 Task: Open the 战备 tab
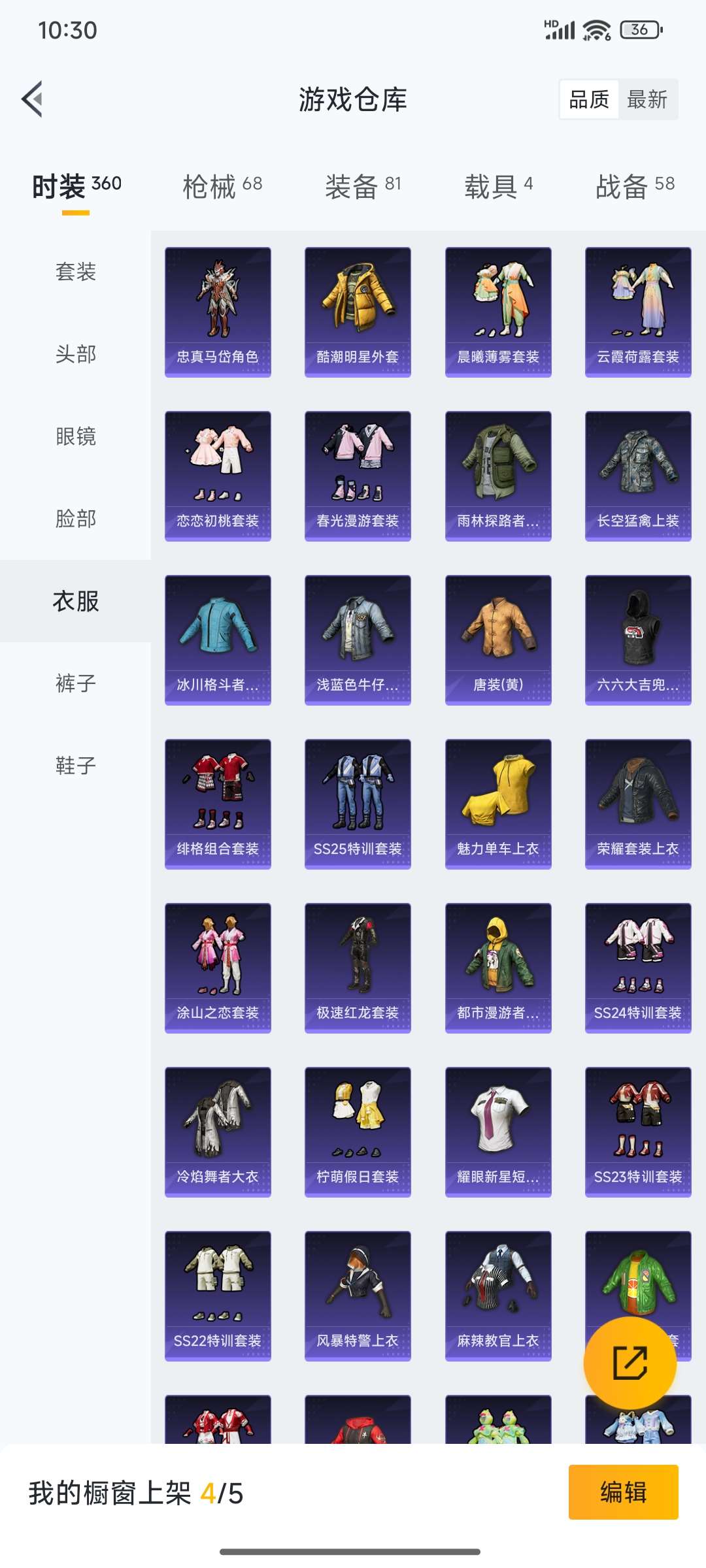pos(635,186)
